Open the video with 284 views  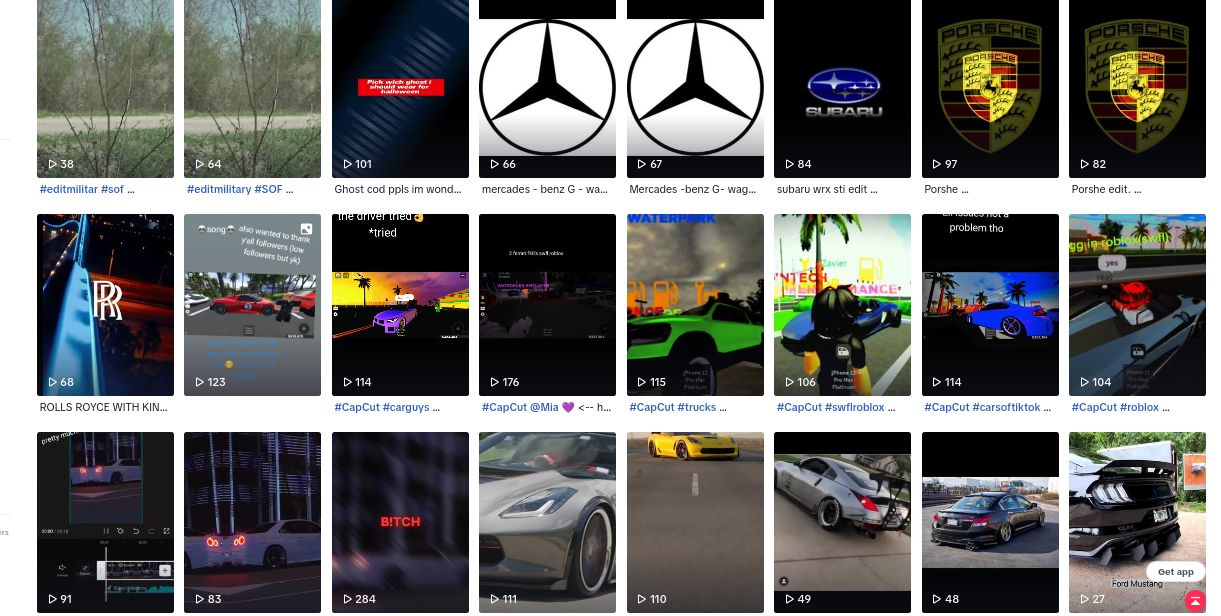pos(400,521)
